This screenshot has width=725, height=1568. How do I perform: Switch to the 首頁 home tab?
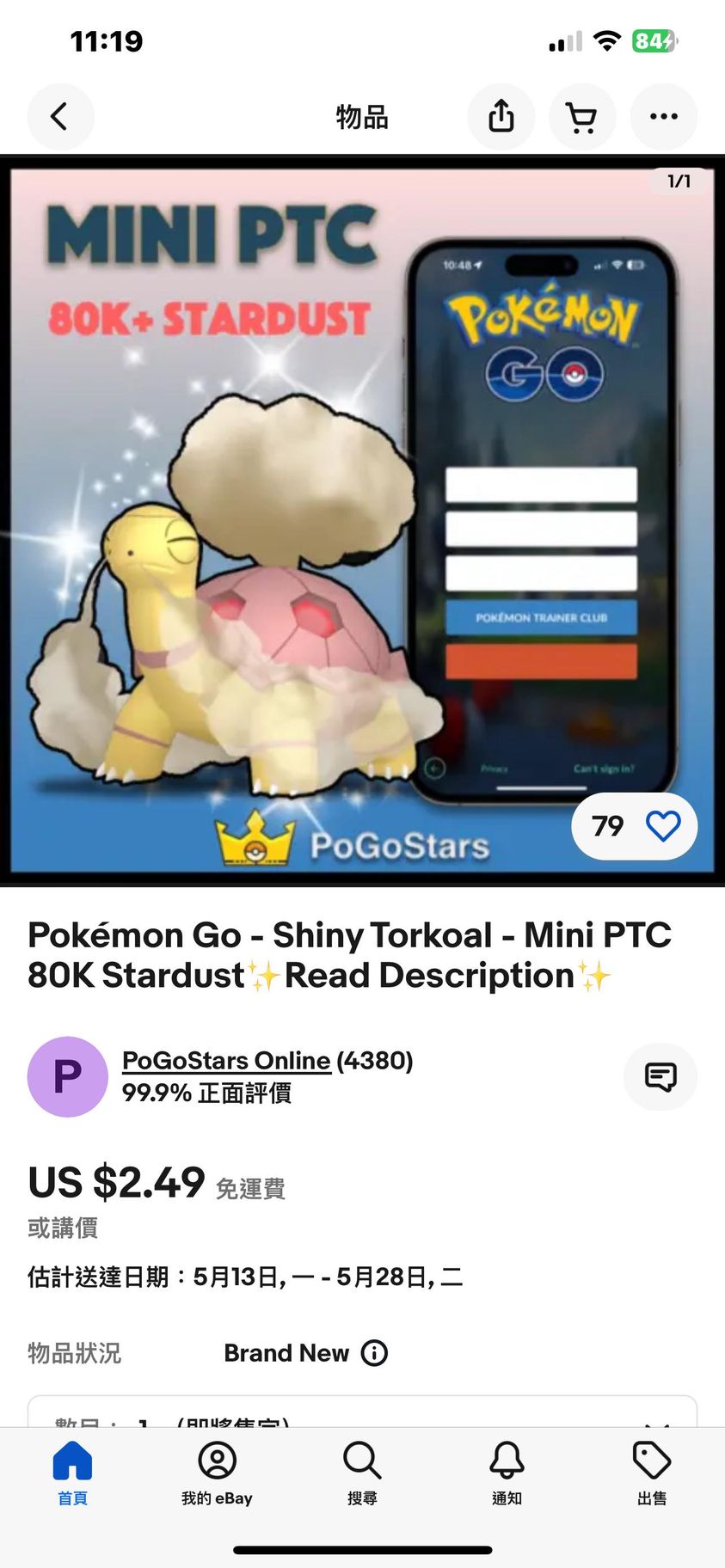72,1472
